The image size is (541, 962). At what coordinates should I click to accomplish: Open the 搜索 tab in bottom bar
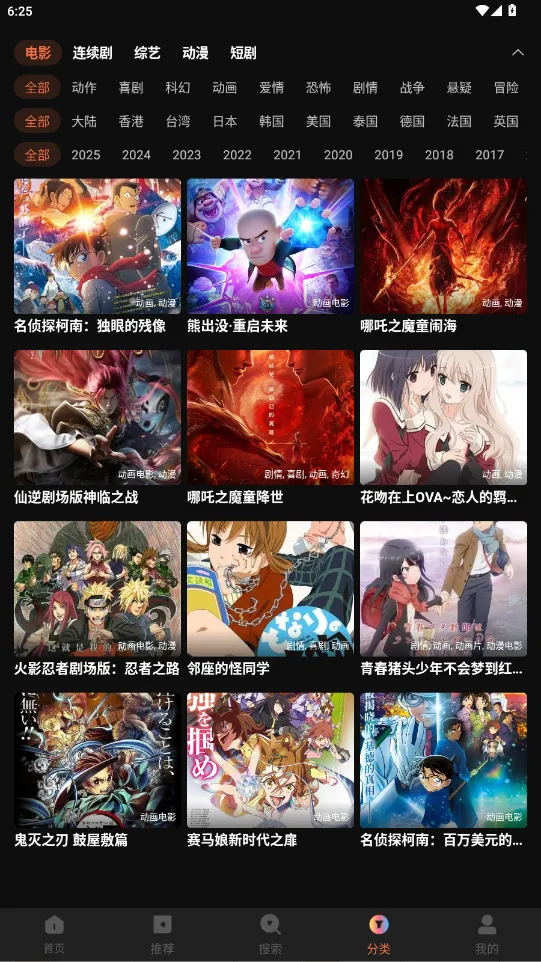[270, 934]
